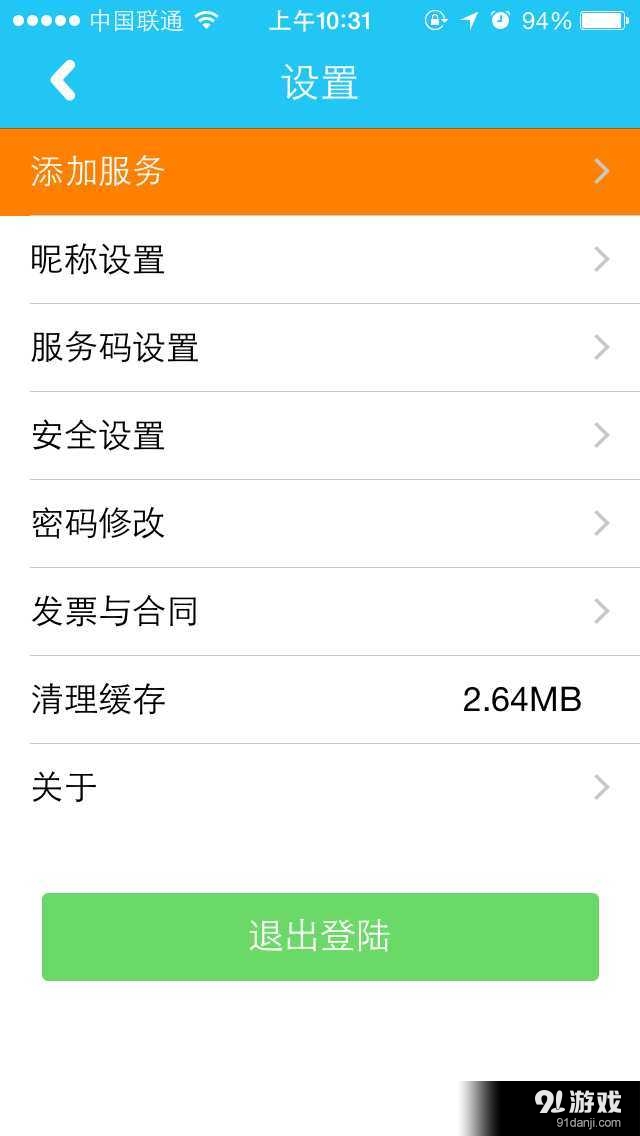Open 密码修改 to change password
This screenshot has width=640, height=1136.
tap(320, 524)
